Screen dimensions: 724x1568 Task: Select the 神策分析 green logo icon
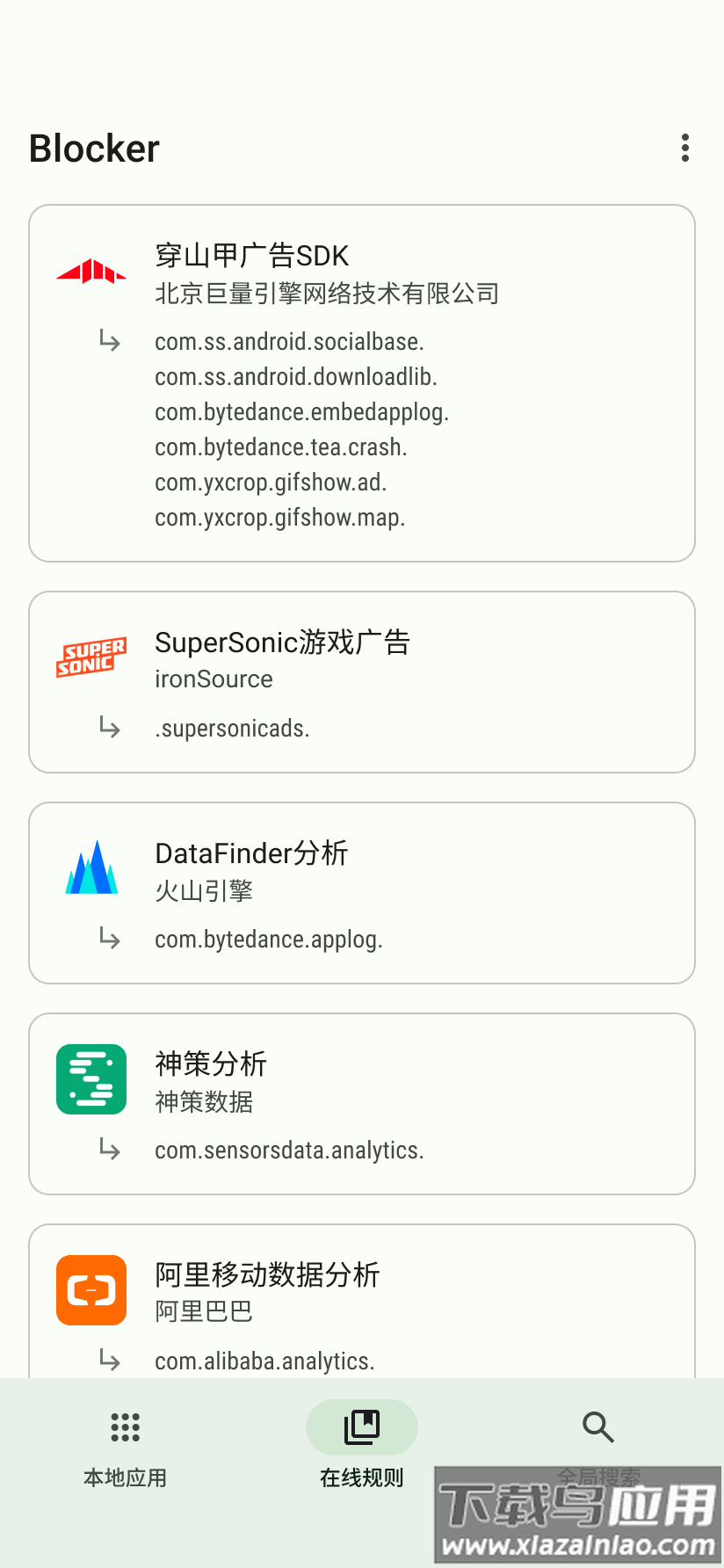(90, 1079)
